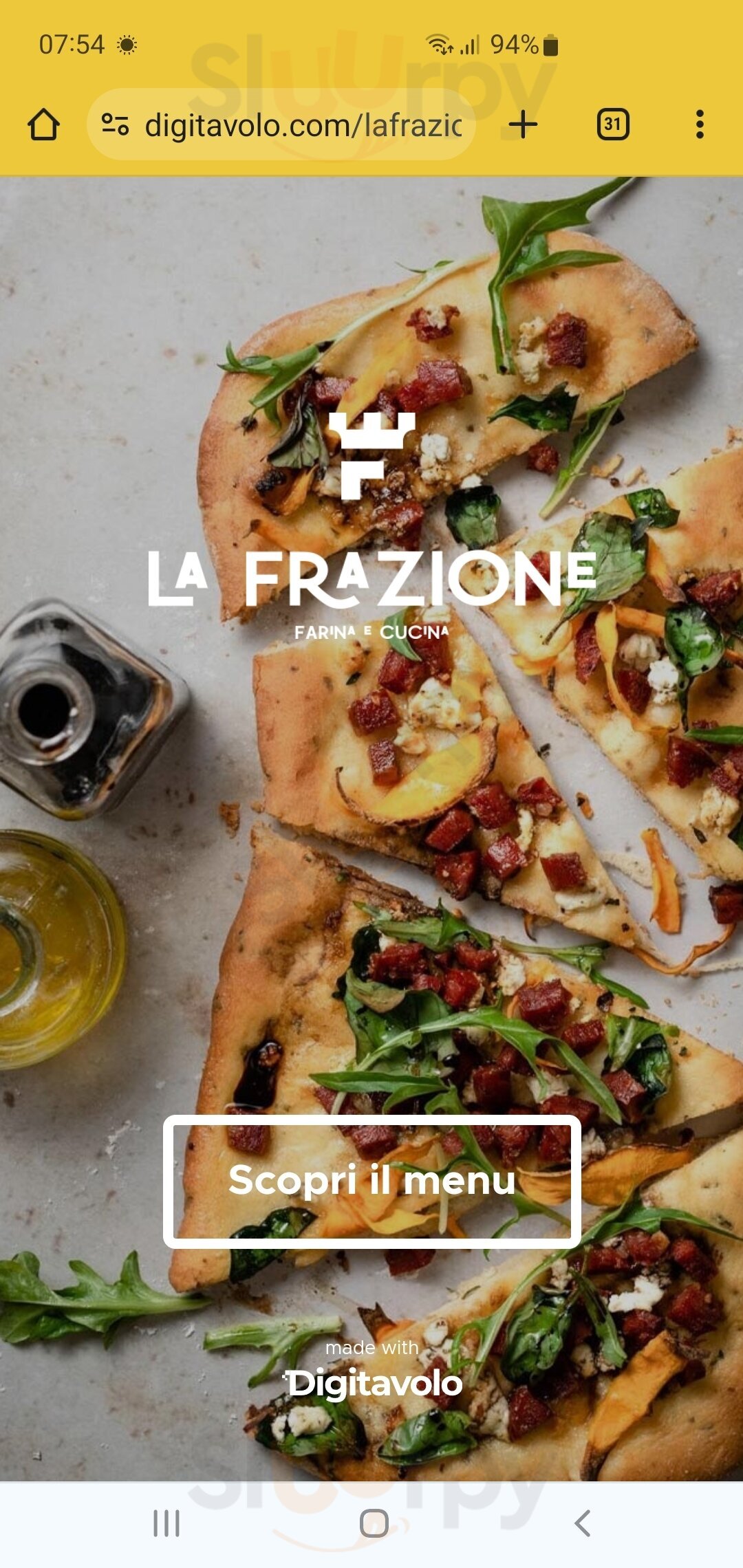The image size is (743, 1568).
Task: Open the tab switcher showing 31 tabs
Action: click(x=612, y=125)
